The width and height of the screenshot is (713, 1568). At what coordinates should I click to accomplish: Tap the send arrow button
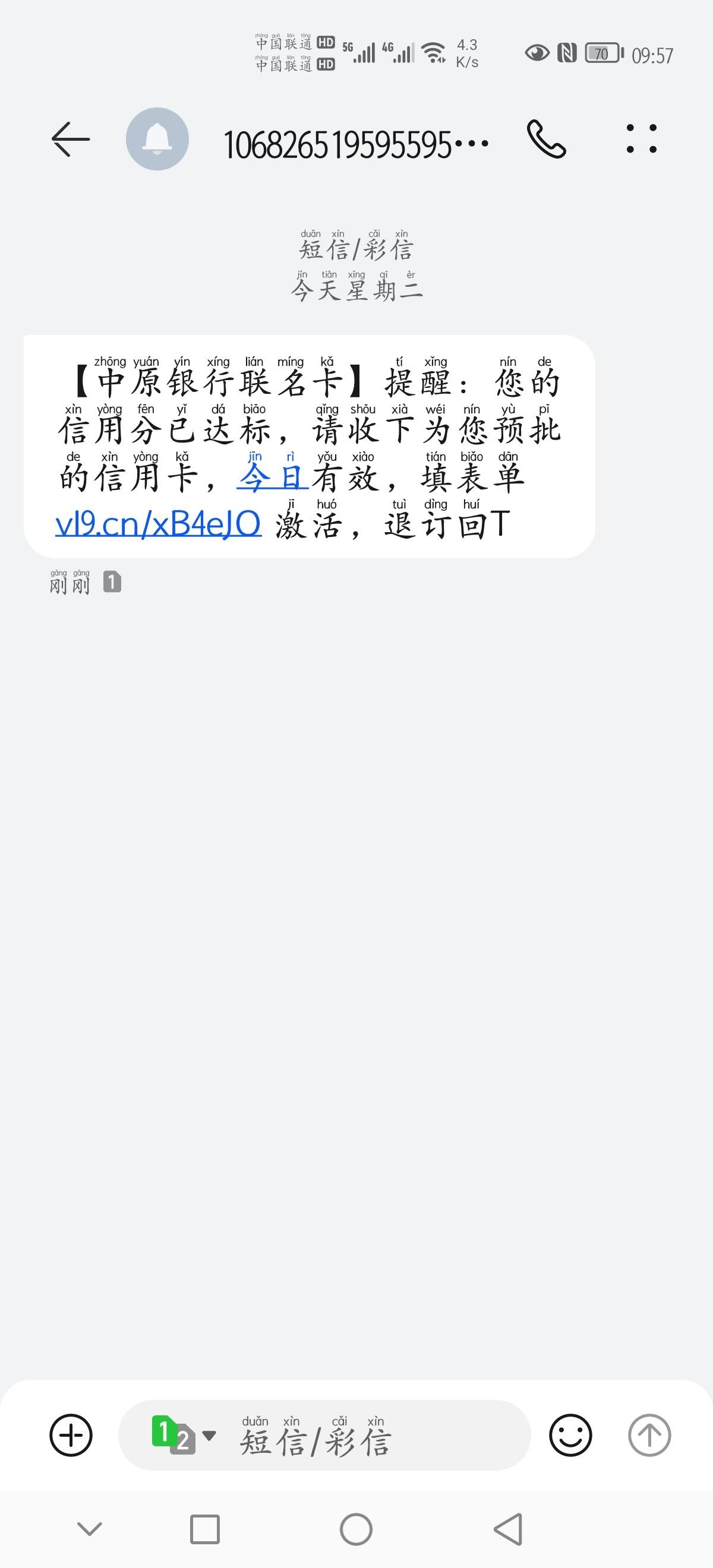pos(649,1436)
